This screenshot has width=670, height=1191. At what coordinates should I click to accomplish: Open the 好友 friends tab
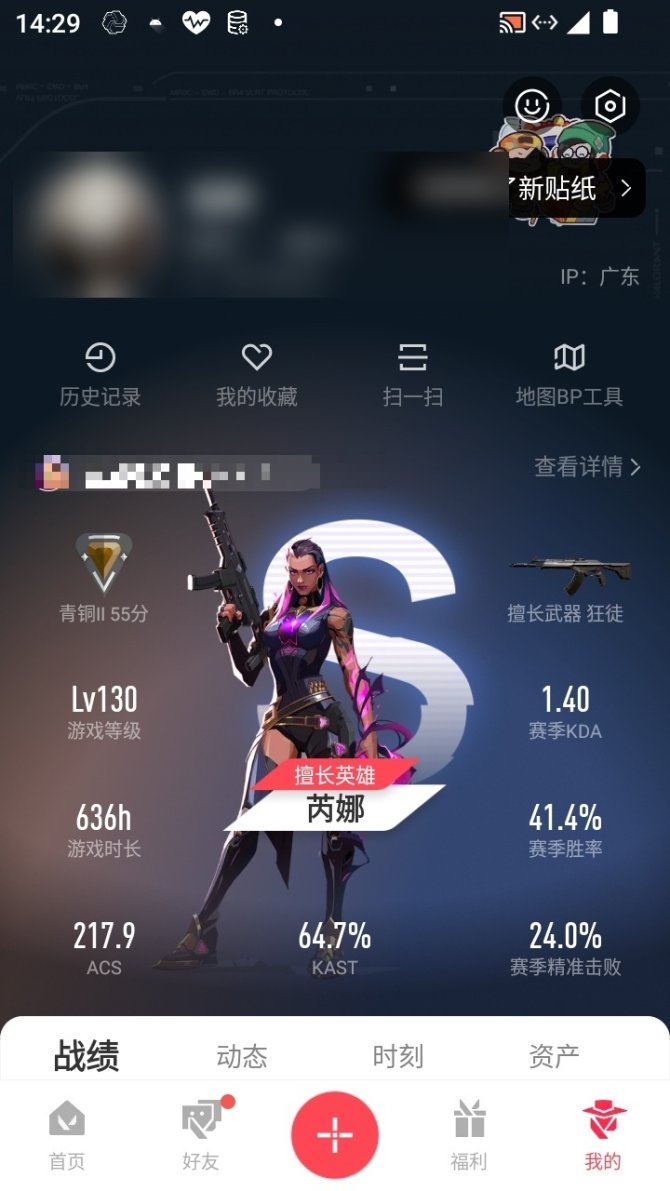pyautogui.click(x=201, y=1136)
